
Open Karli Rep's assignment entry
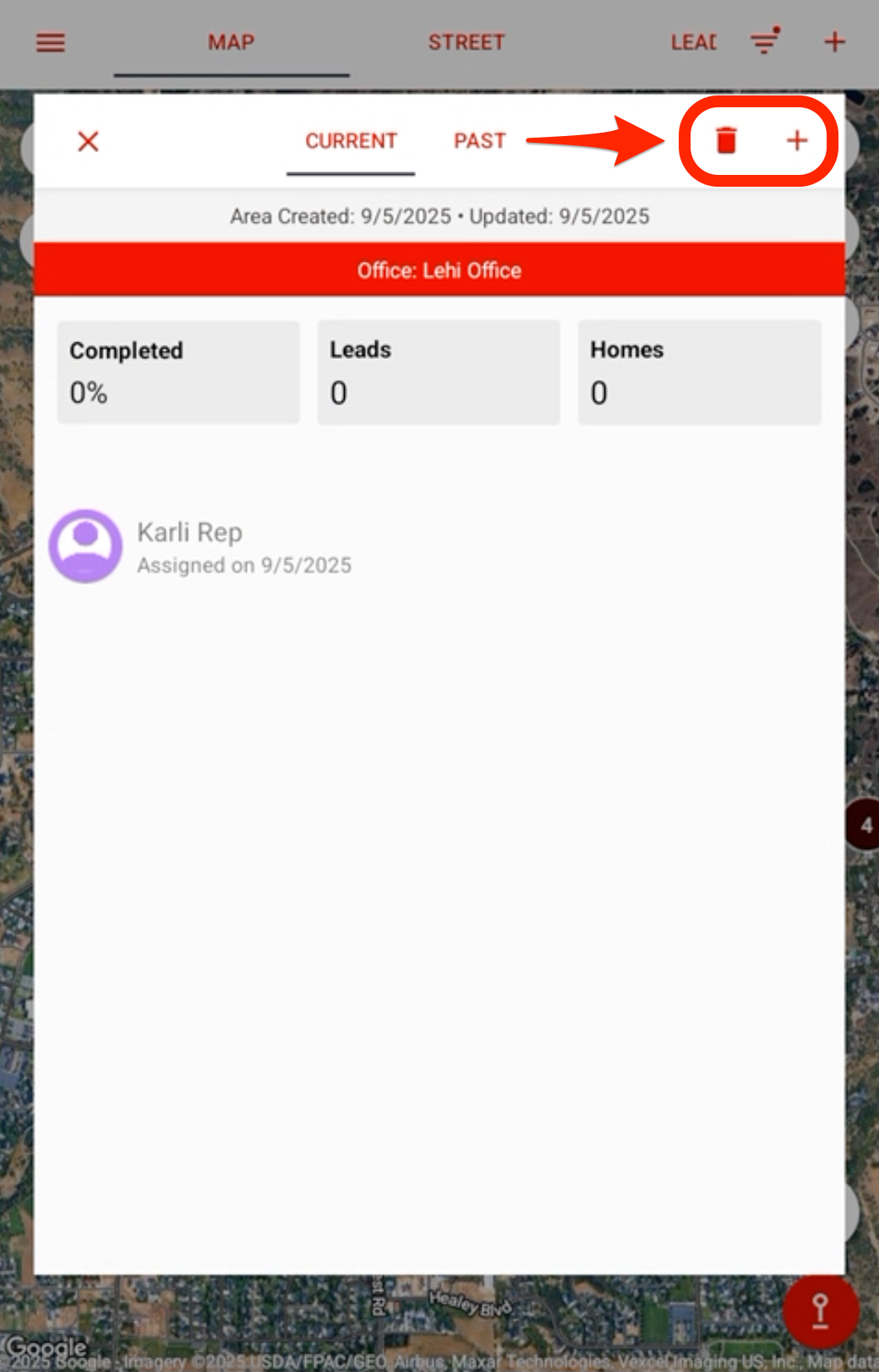click(x=203, y=547)
